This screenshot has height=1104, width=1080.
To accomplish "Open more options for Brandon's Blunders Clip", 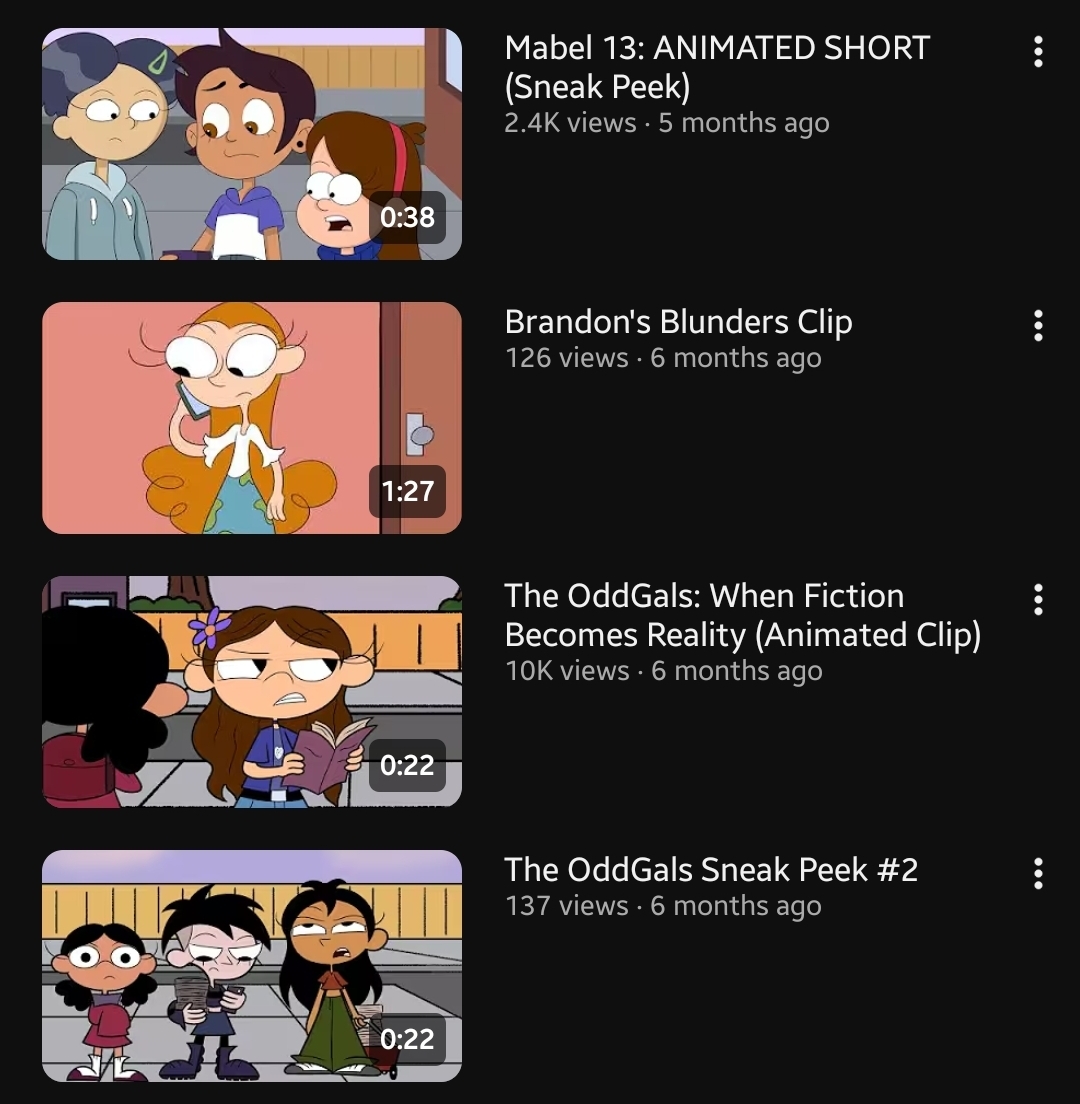I will point(1038,325).
